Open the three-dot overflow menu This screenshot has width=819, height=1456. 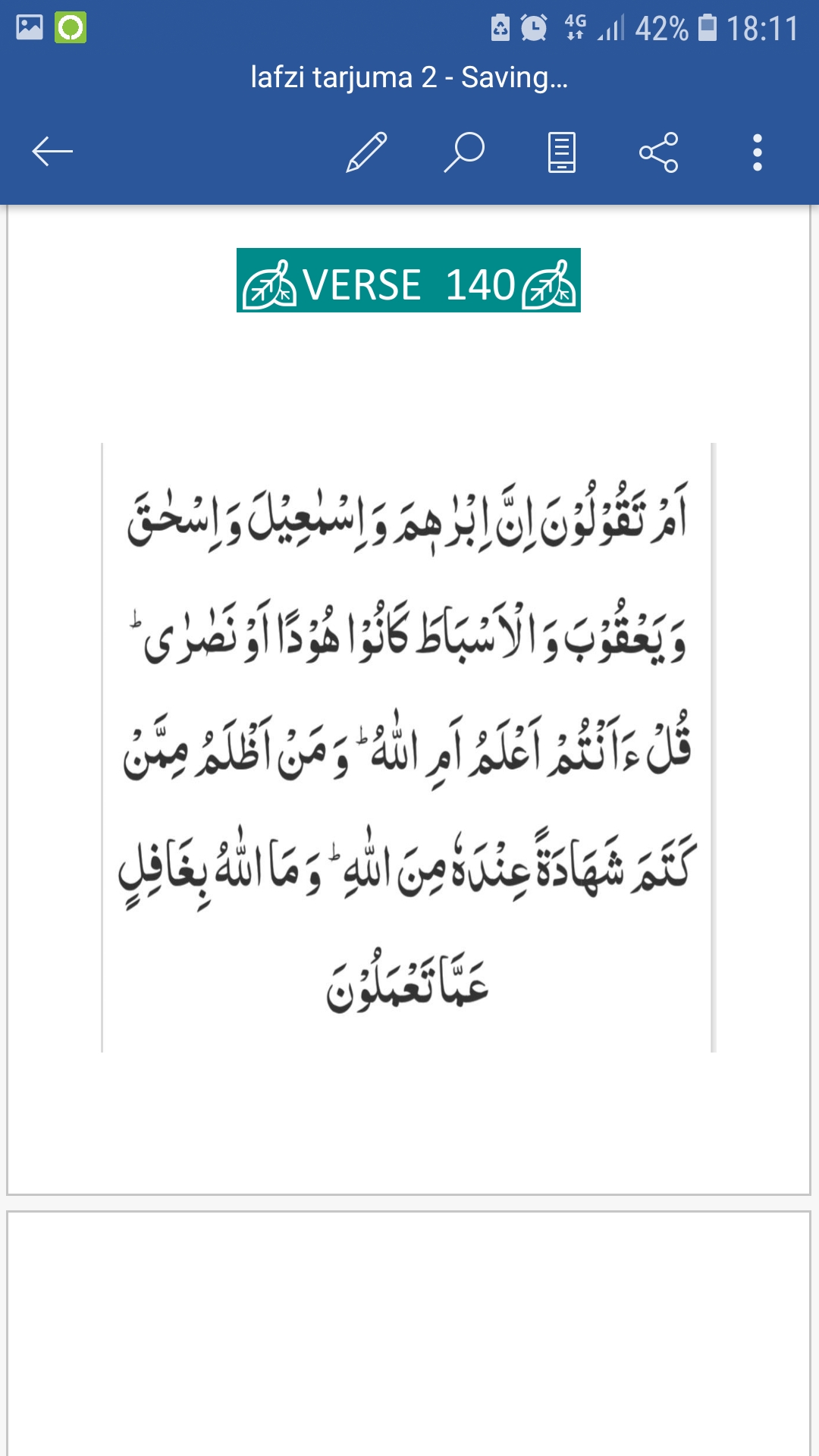click(757, 152)
